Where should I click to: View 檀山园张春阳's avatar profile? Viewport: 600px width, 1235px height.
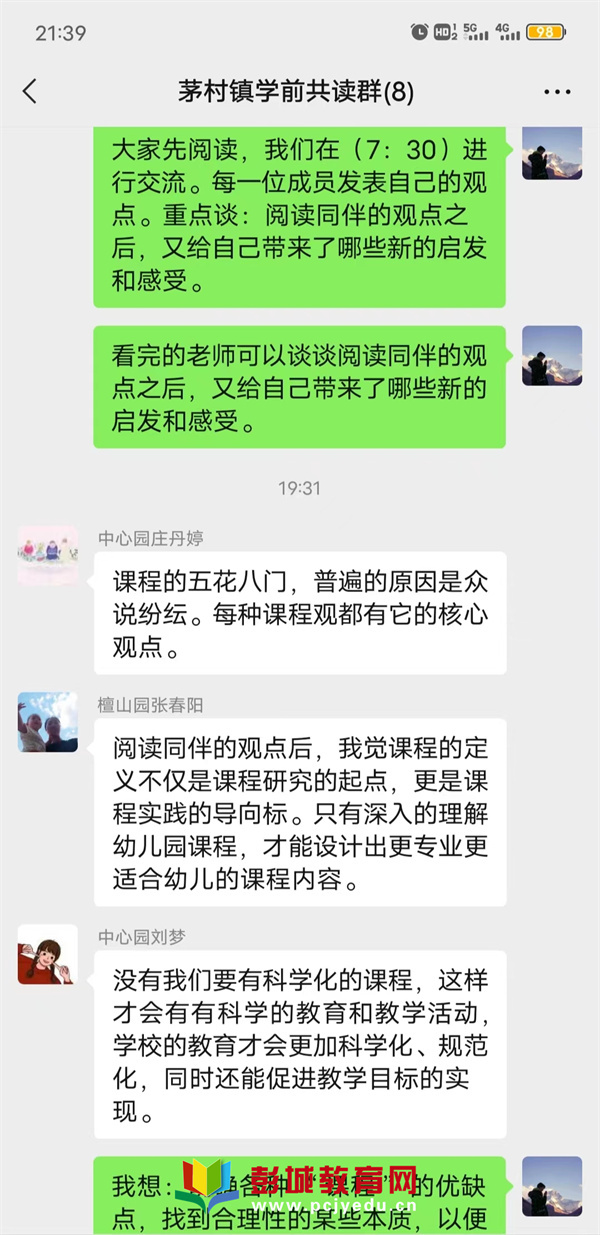[47, 722]
